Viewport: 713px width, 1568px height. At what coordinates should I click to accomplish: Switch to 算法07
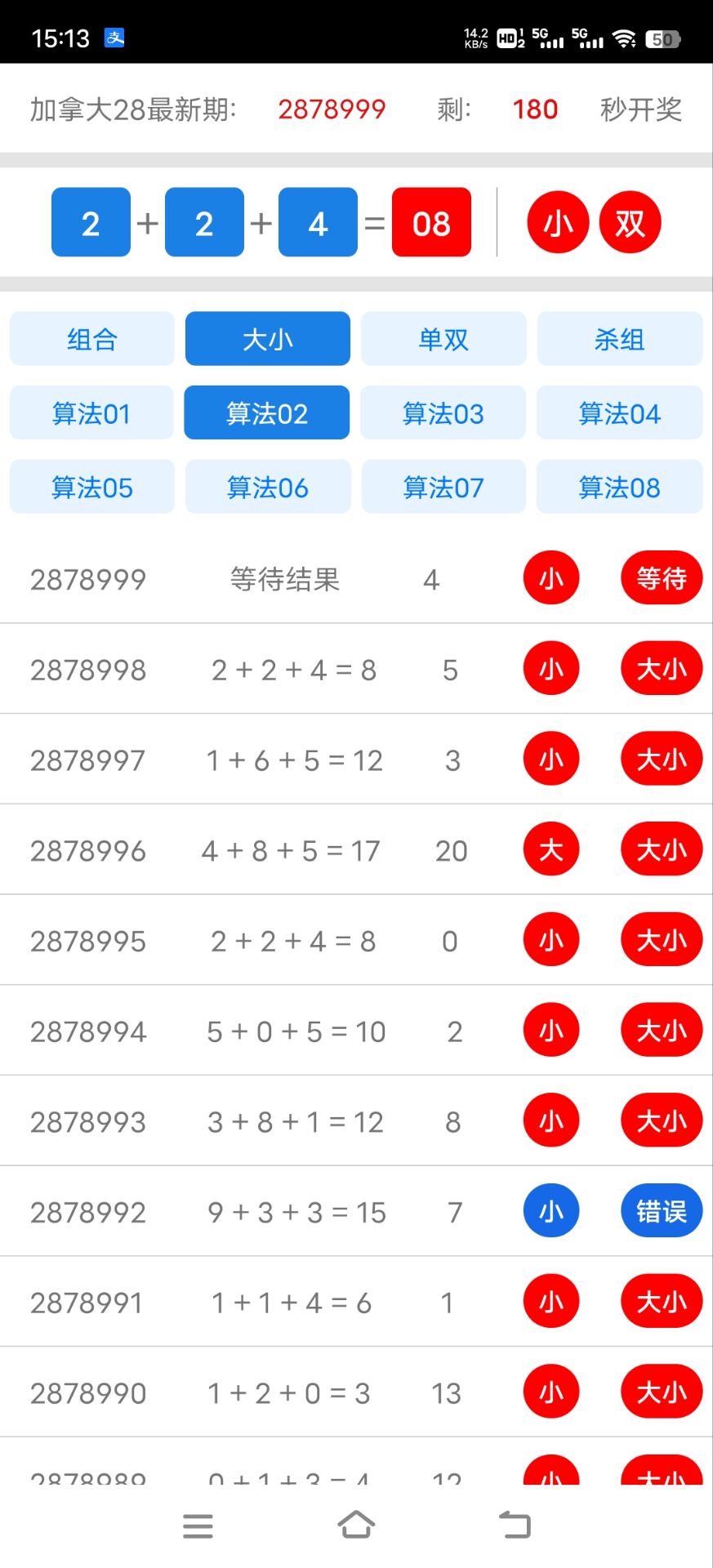point(443,488)
